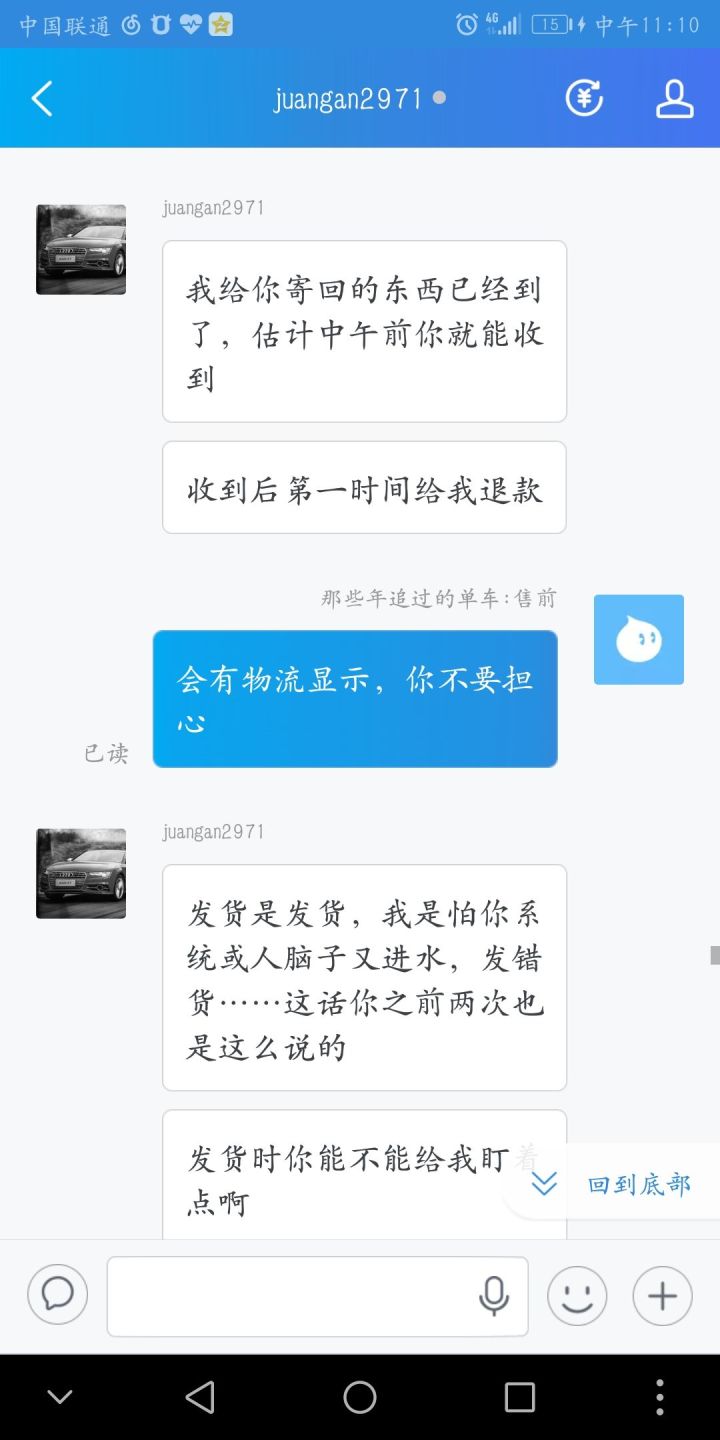Go back from the juangan2971 chat
The image size is (720, 1440).
pyautogui.click(x=42, y=99)
